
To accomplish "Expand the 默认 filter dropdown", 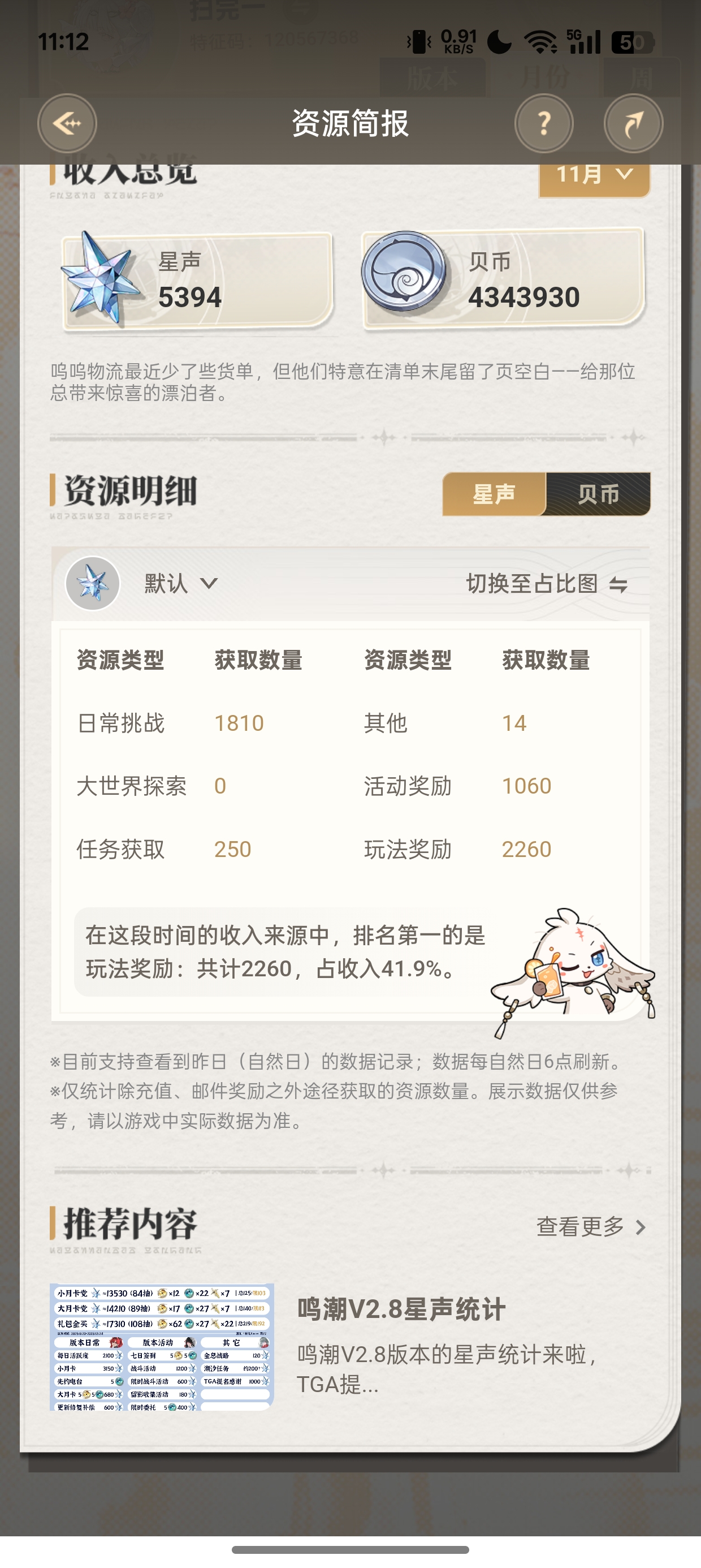I will (x=180, y=584).
